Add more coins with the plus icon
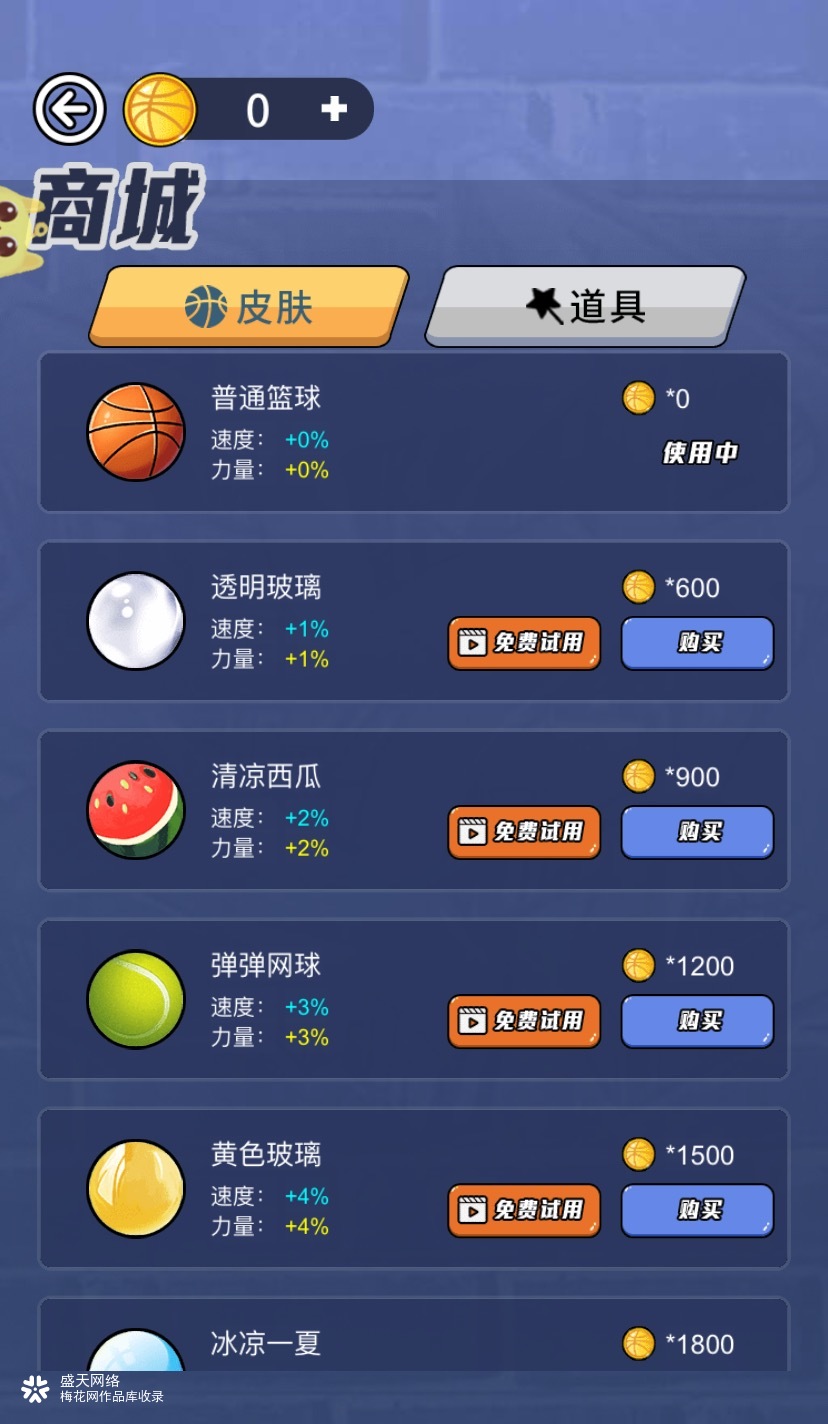828x1424 pixels. pos(334,109)
